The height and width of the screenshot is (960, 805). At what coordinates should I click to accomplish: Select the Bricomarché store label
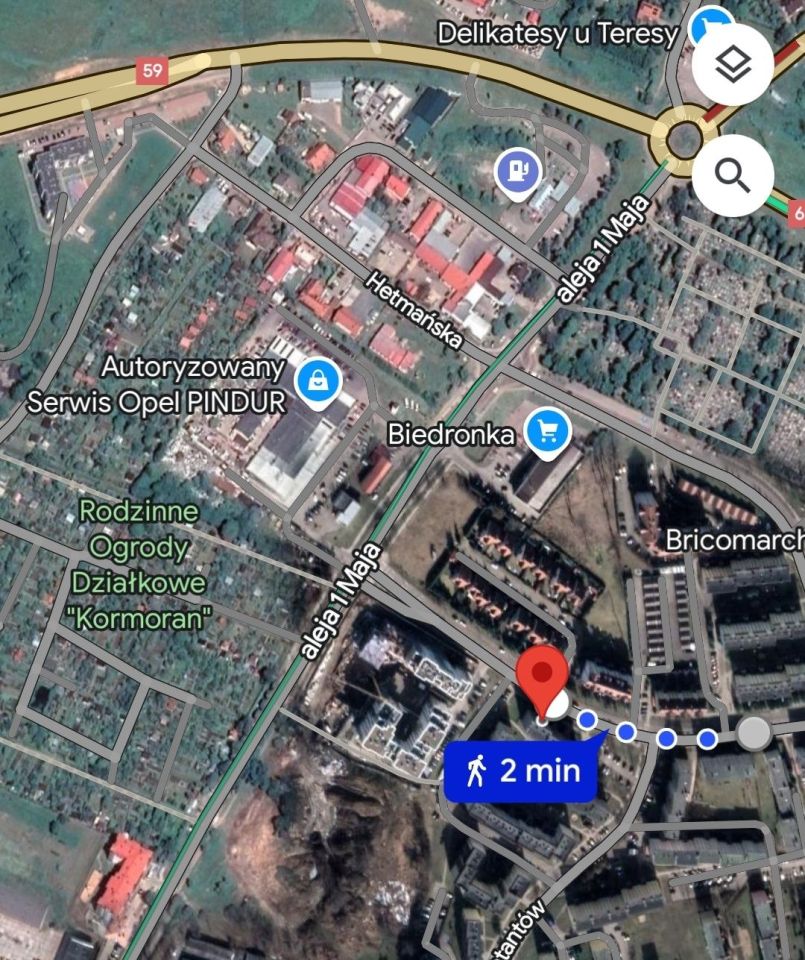click(x=736, y=538)
